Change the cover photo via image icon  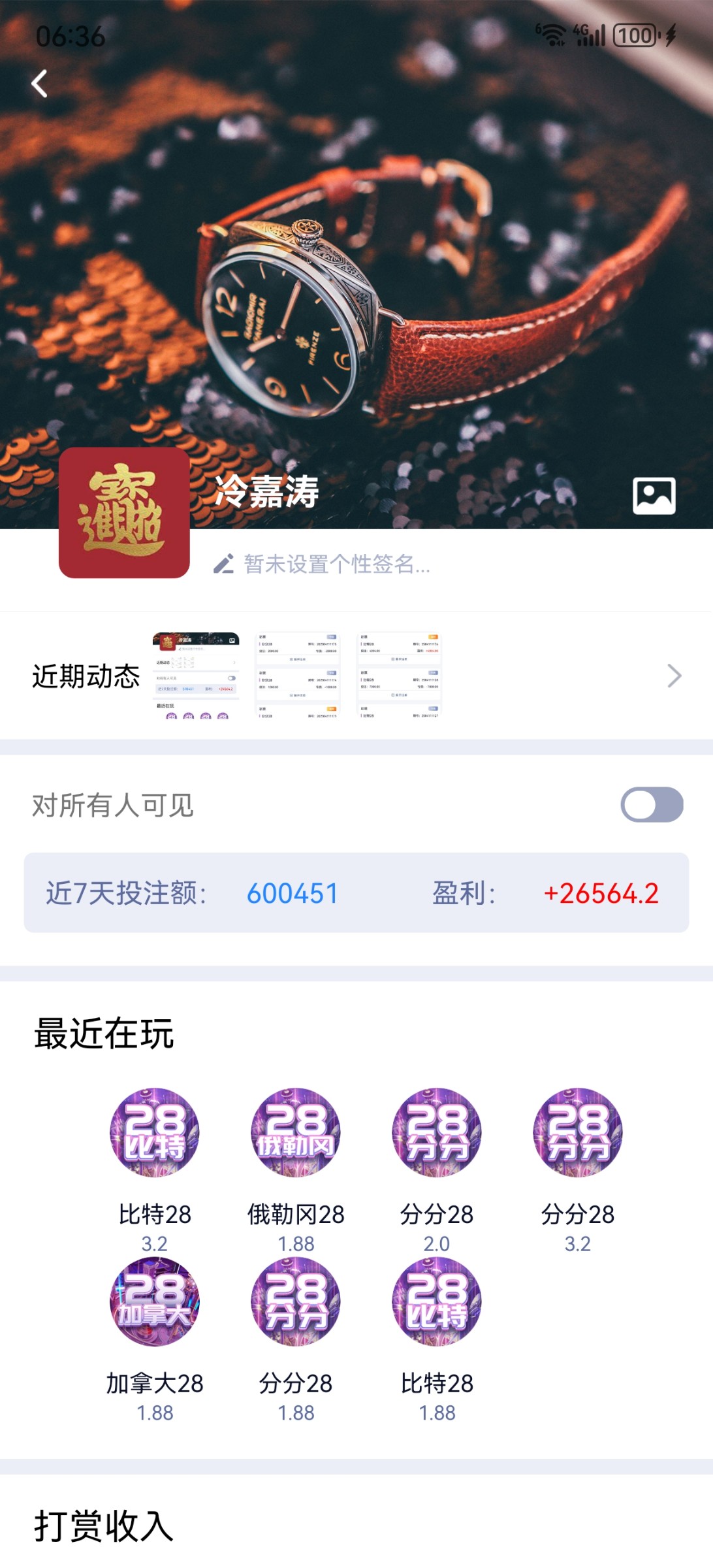[x=654, y=496]
